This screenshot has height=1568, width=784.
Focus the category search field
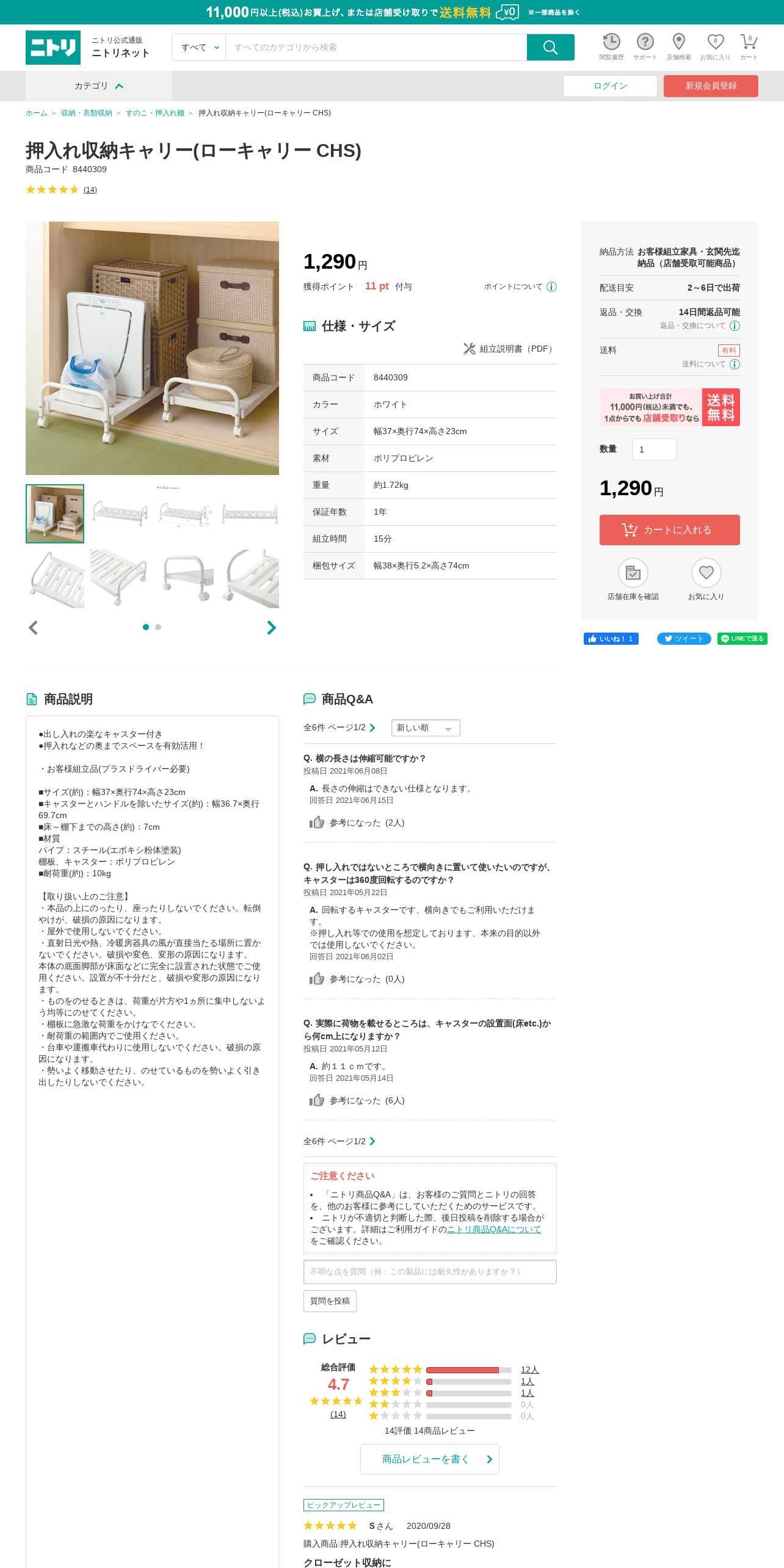coord(376,47)
